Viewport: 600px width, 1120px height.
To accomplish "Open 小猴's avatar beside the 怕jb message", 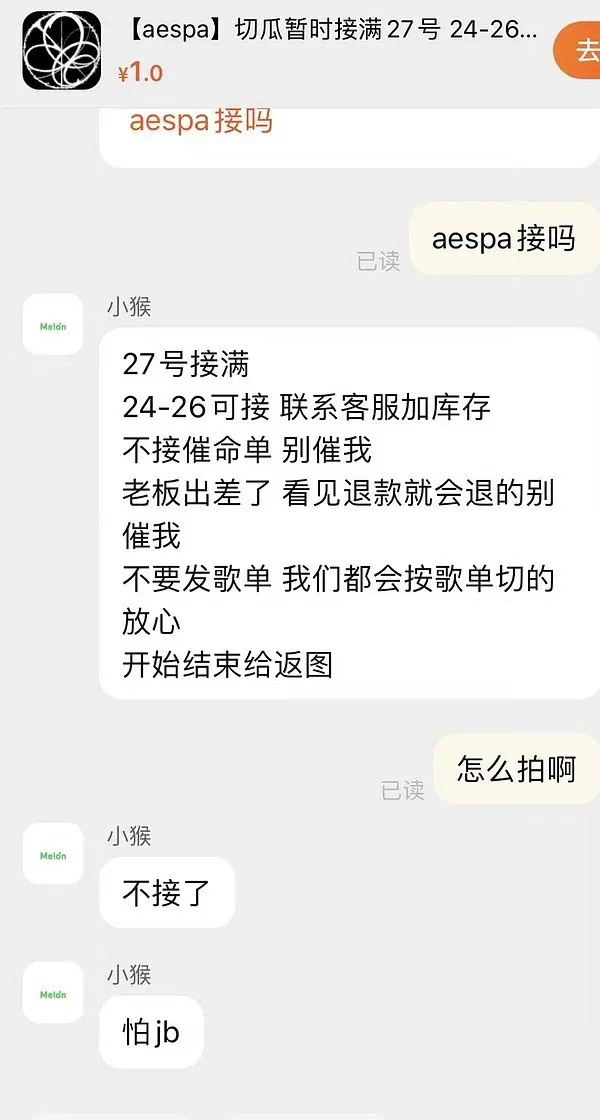I will (53, 992).
